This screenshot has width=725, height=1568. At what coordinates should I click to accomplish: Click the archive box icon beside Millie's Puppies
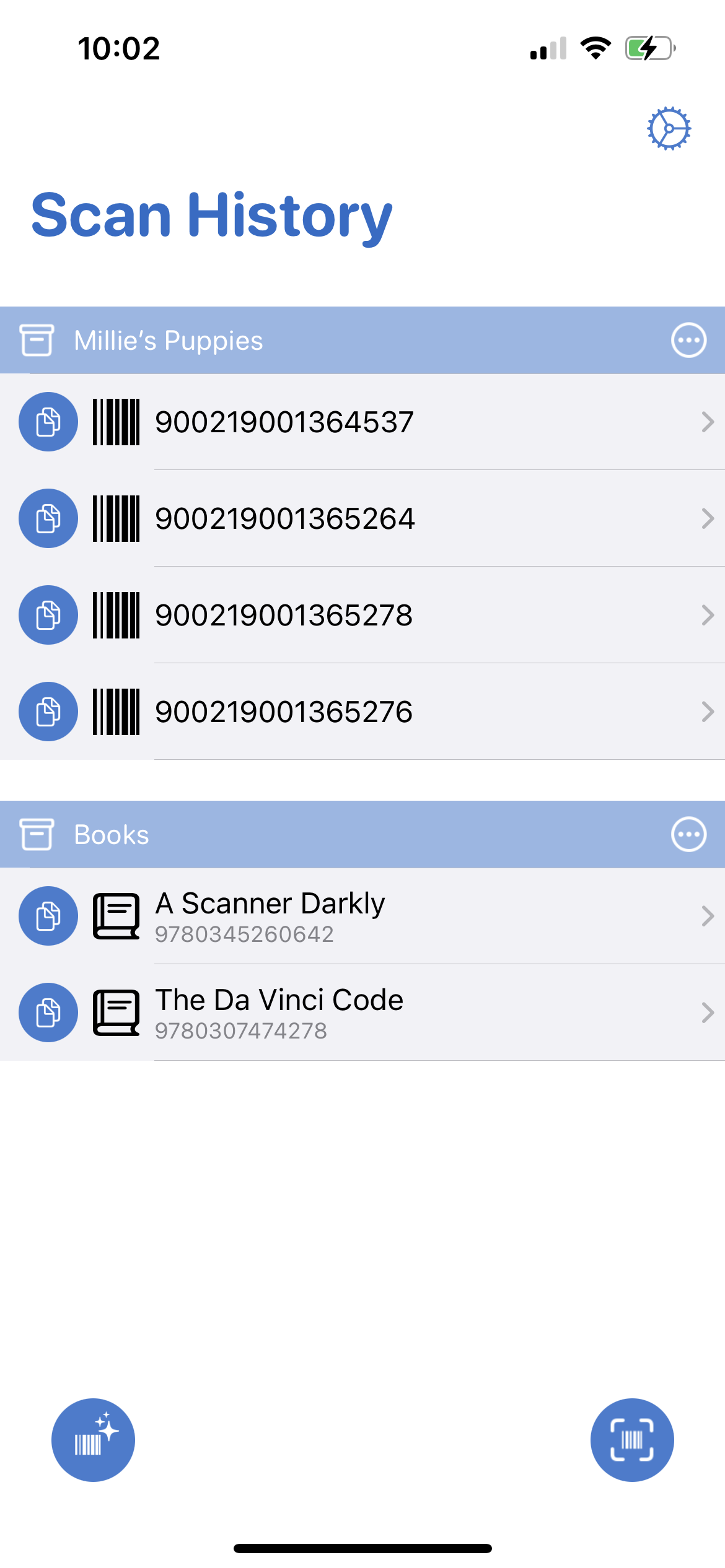click(x=37, y=339)
